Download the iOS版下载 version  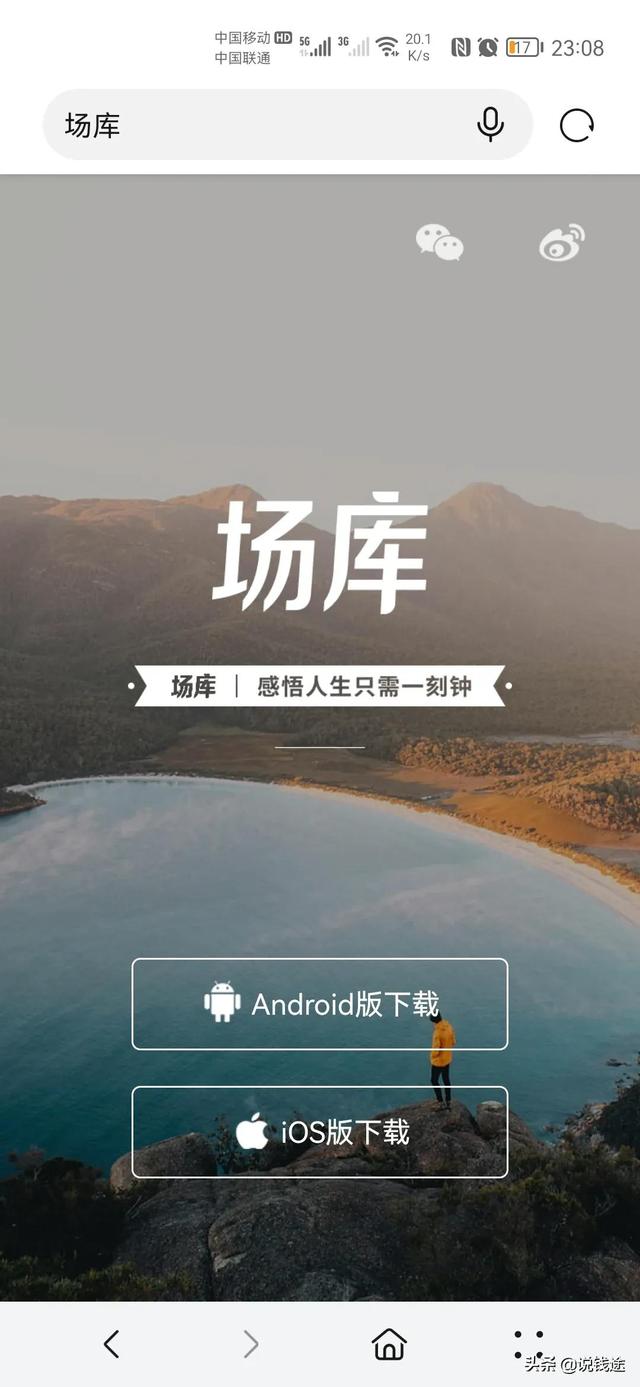pyautogui.click(x=320, y=1132)
